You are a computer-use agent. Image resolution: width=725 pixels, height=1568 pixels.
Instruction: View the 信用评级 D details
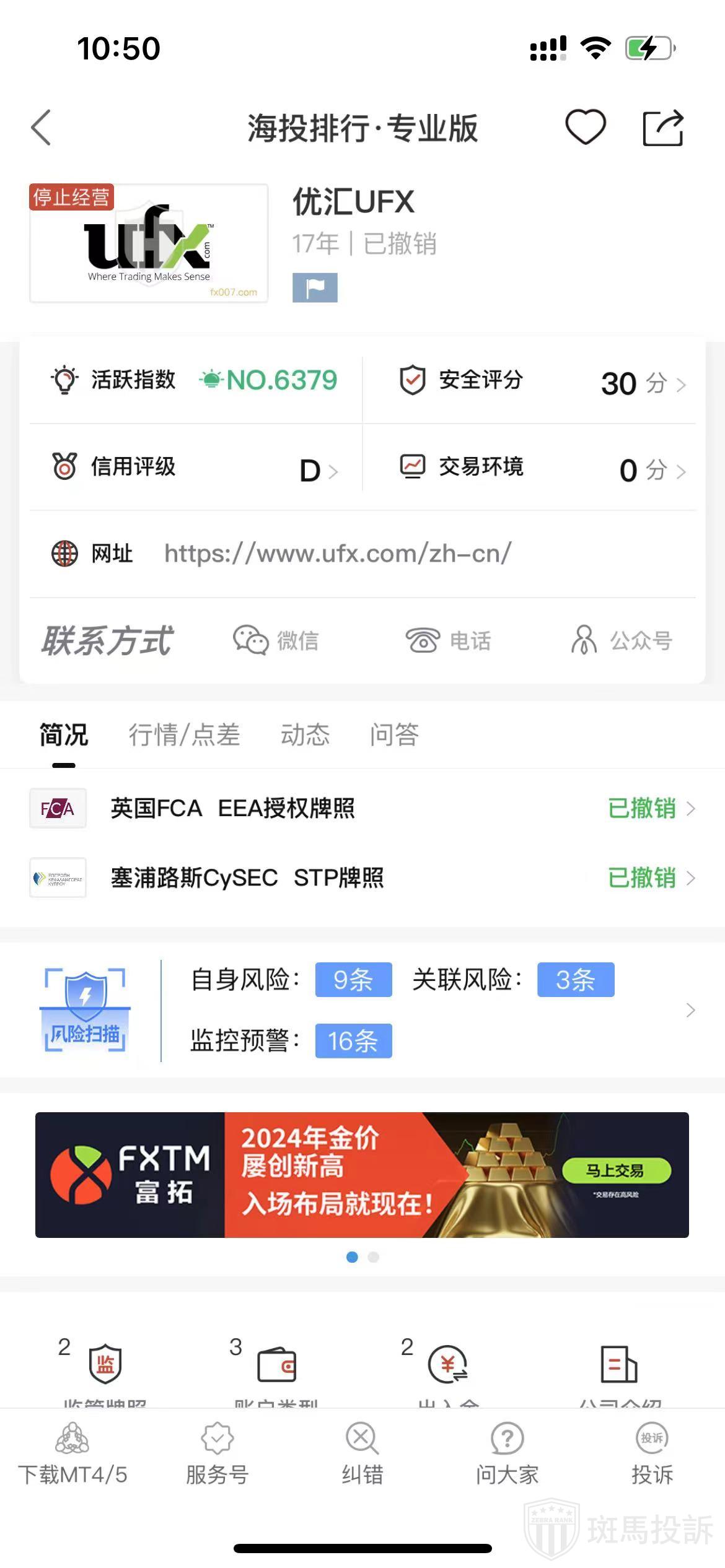(x=319, y=471)
